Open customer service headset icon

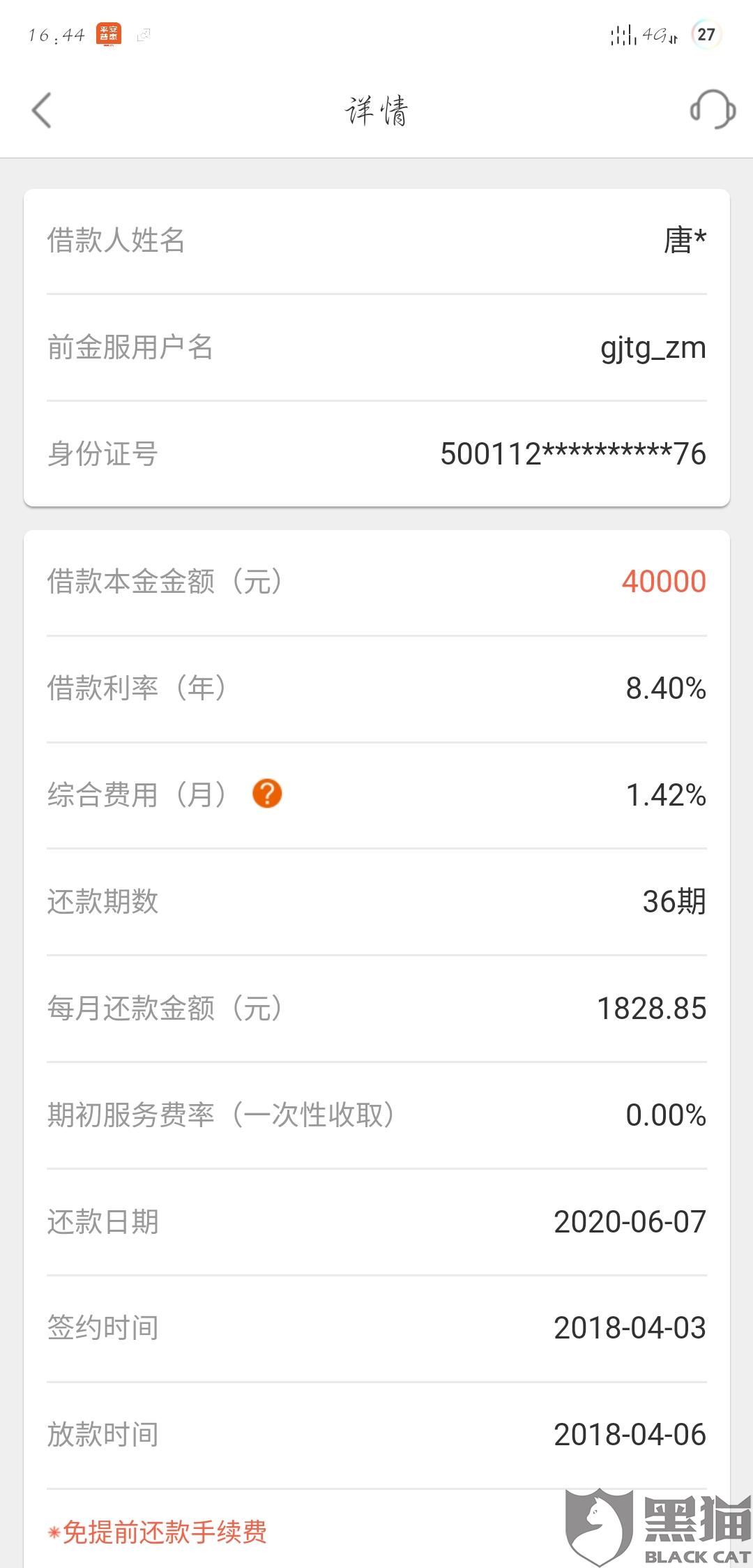[x=713, y=110]
